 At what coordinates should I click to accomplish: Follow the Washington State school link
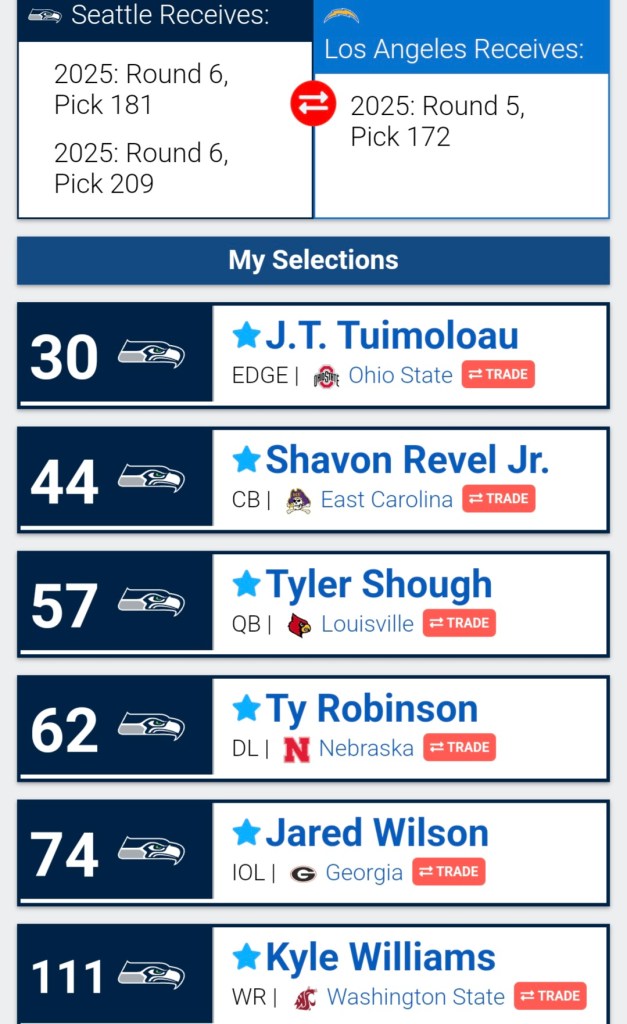point(415,997)
